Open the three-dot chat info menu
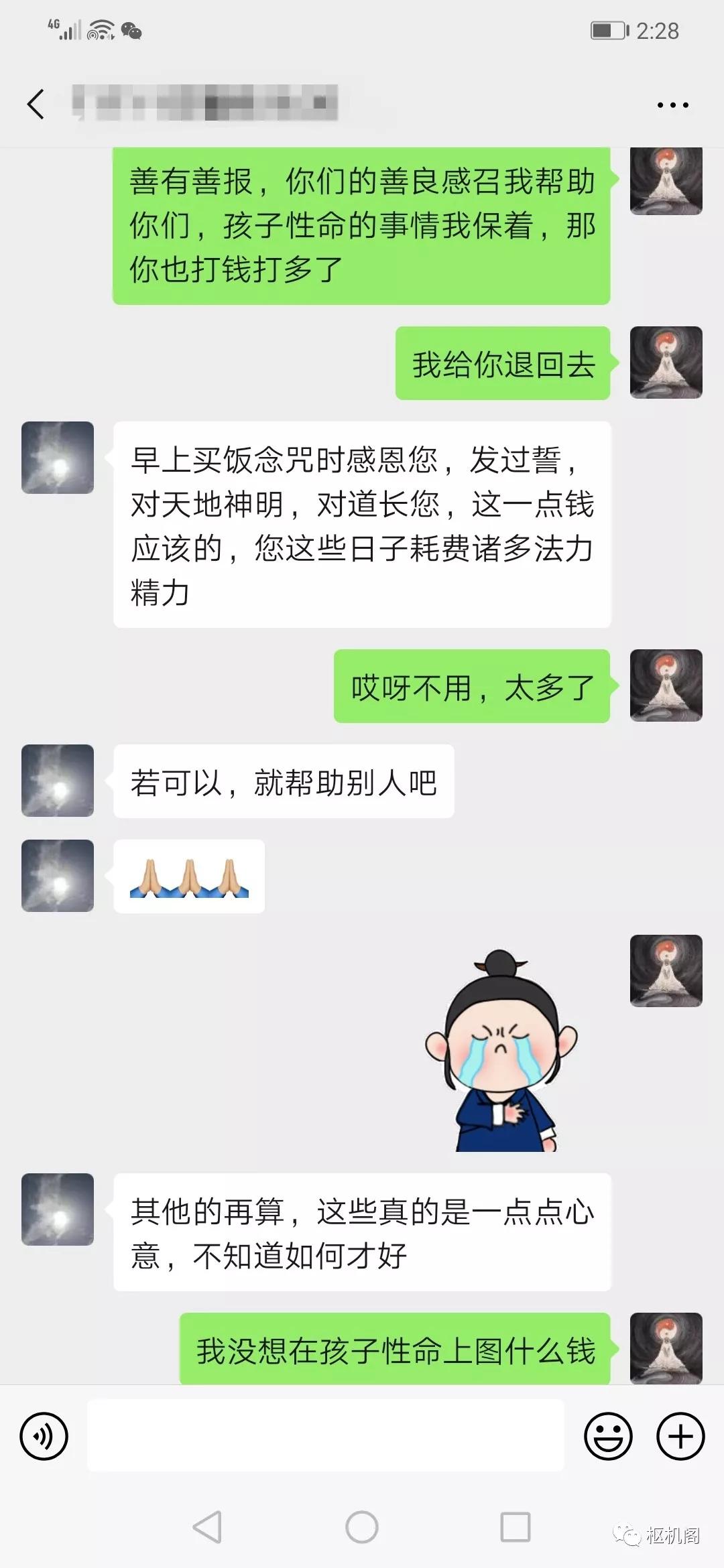Viewport: 724px width, 1568px height. coord(672,105)
